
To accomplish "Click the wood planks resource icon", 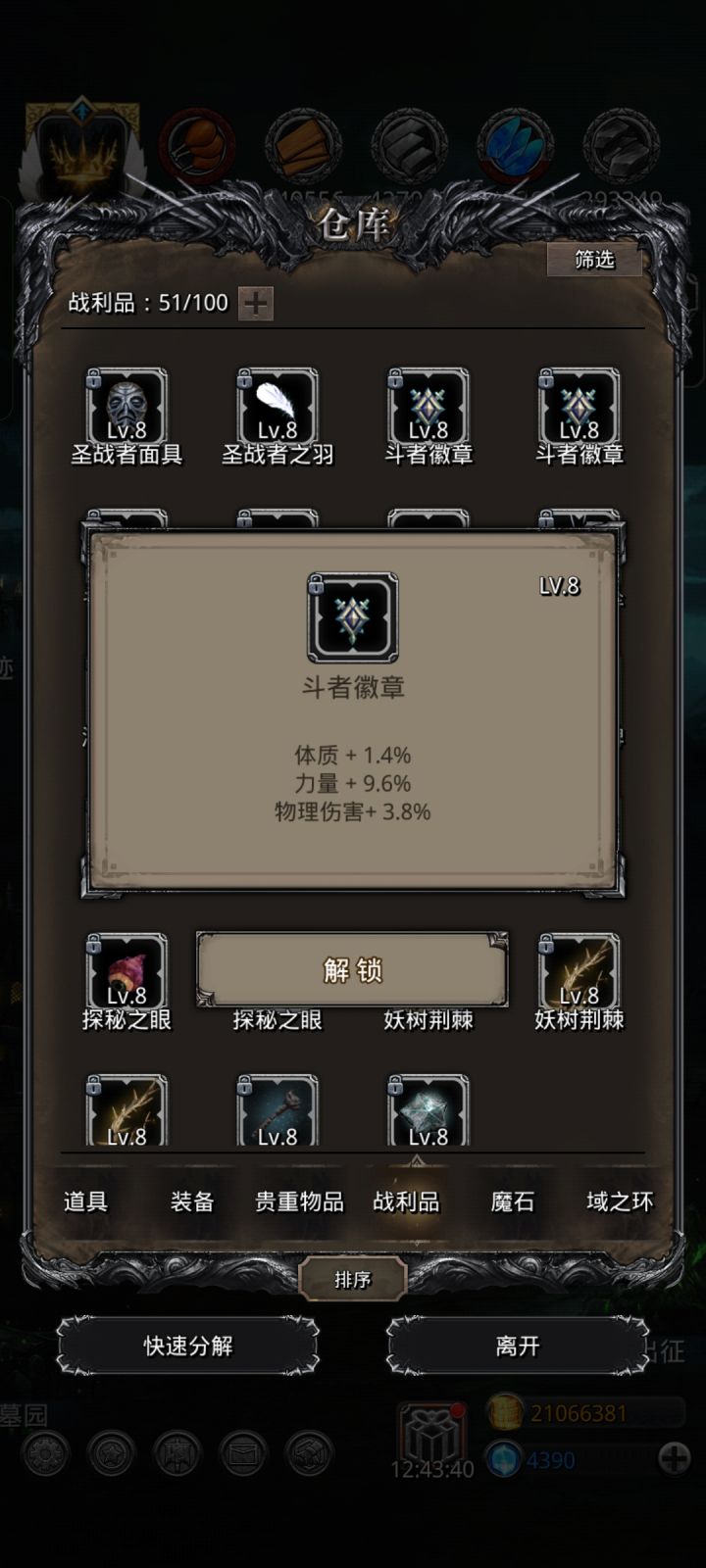I will coord(304,145).
